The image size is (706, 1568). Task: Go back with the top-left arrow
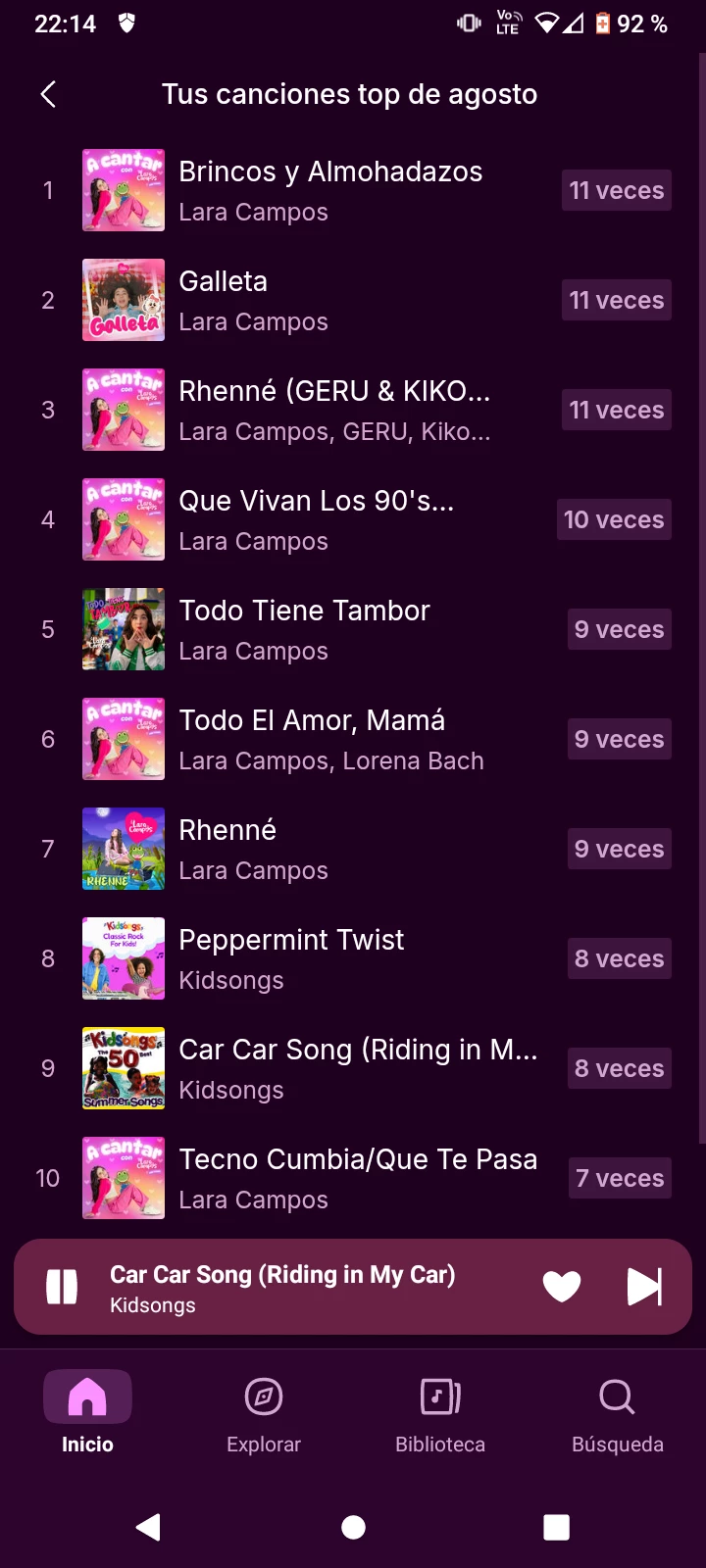(x=48, y=94)
